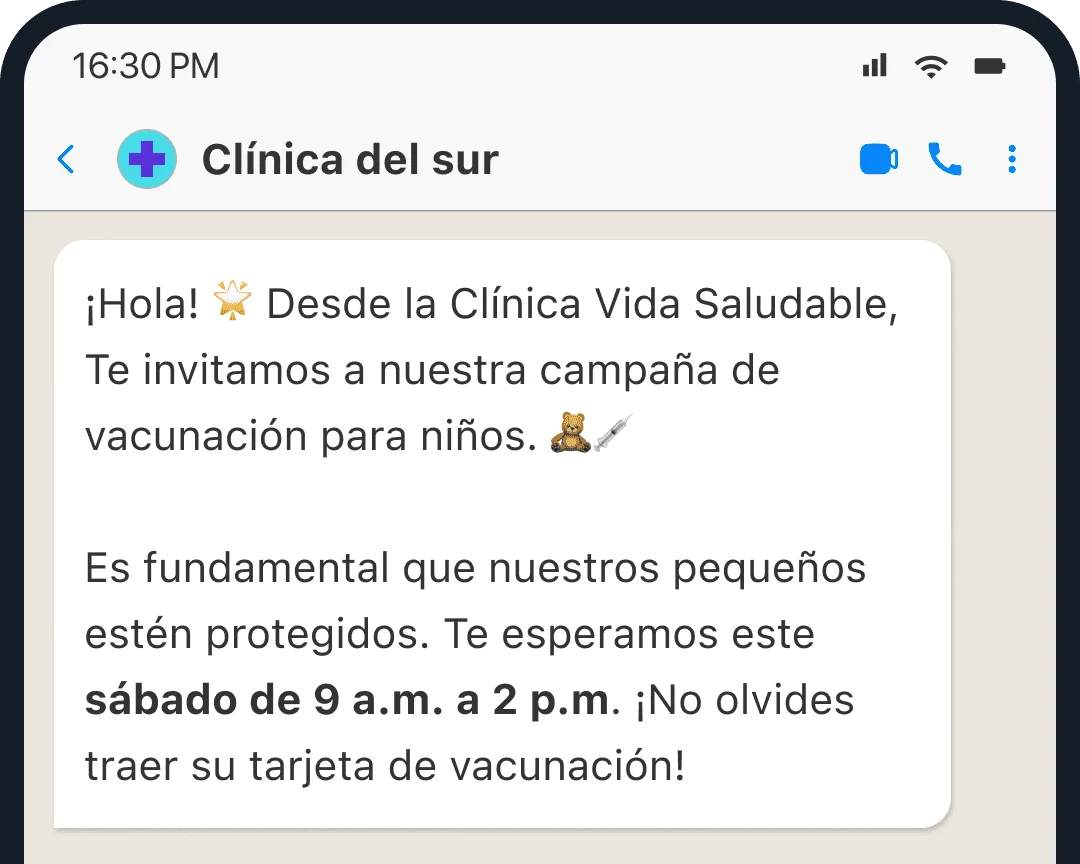Open the Clínica del sur contact profile
1080x864 pixels.
coord(350,159)
